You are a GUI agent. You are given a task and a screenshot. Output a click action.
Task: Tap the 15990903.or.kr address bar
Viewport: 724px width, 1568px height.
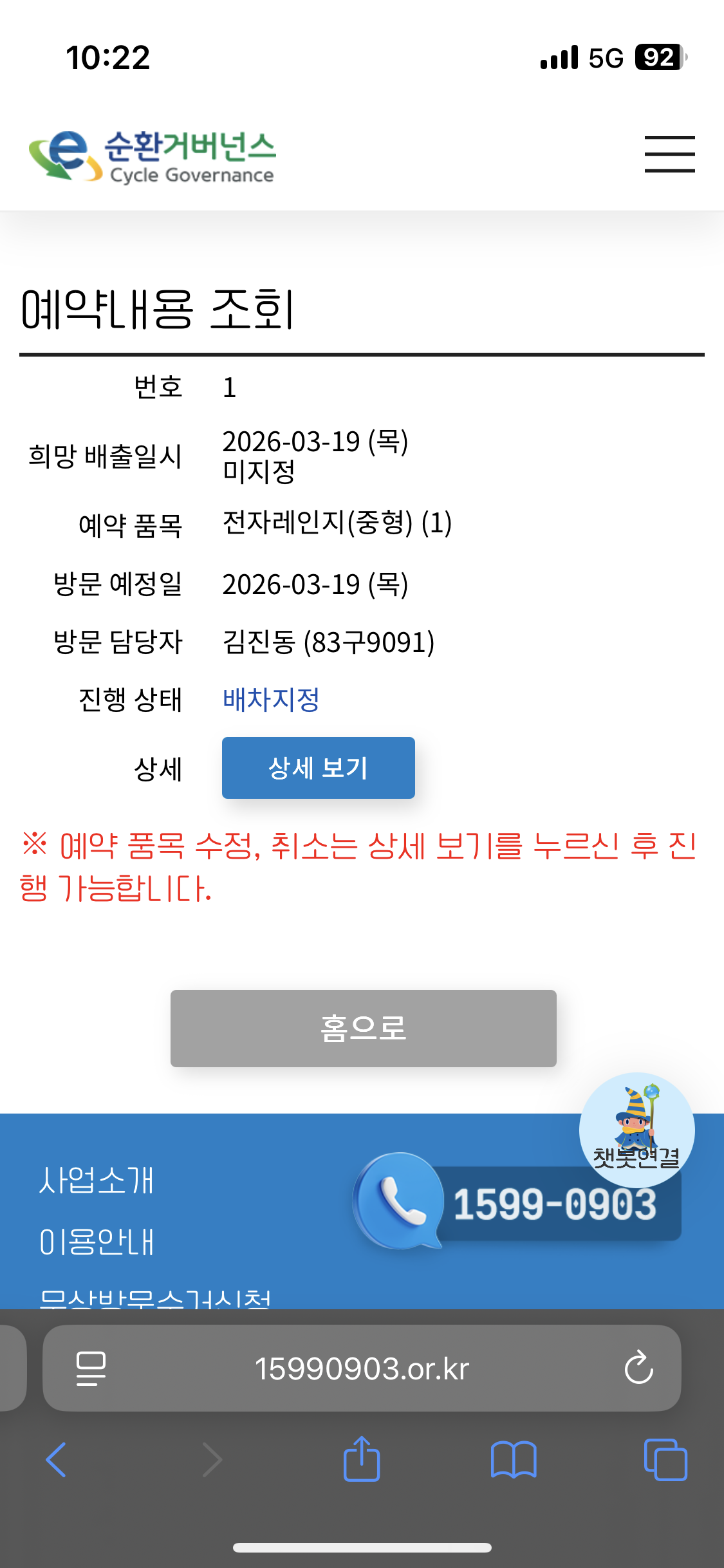click(x=362, y=1368)
